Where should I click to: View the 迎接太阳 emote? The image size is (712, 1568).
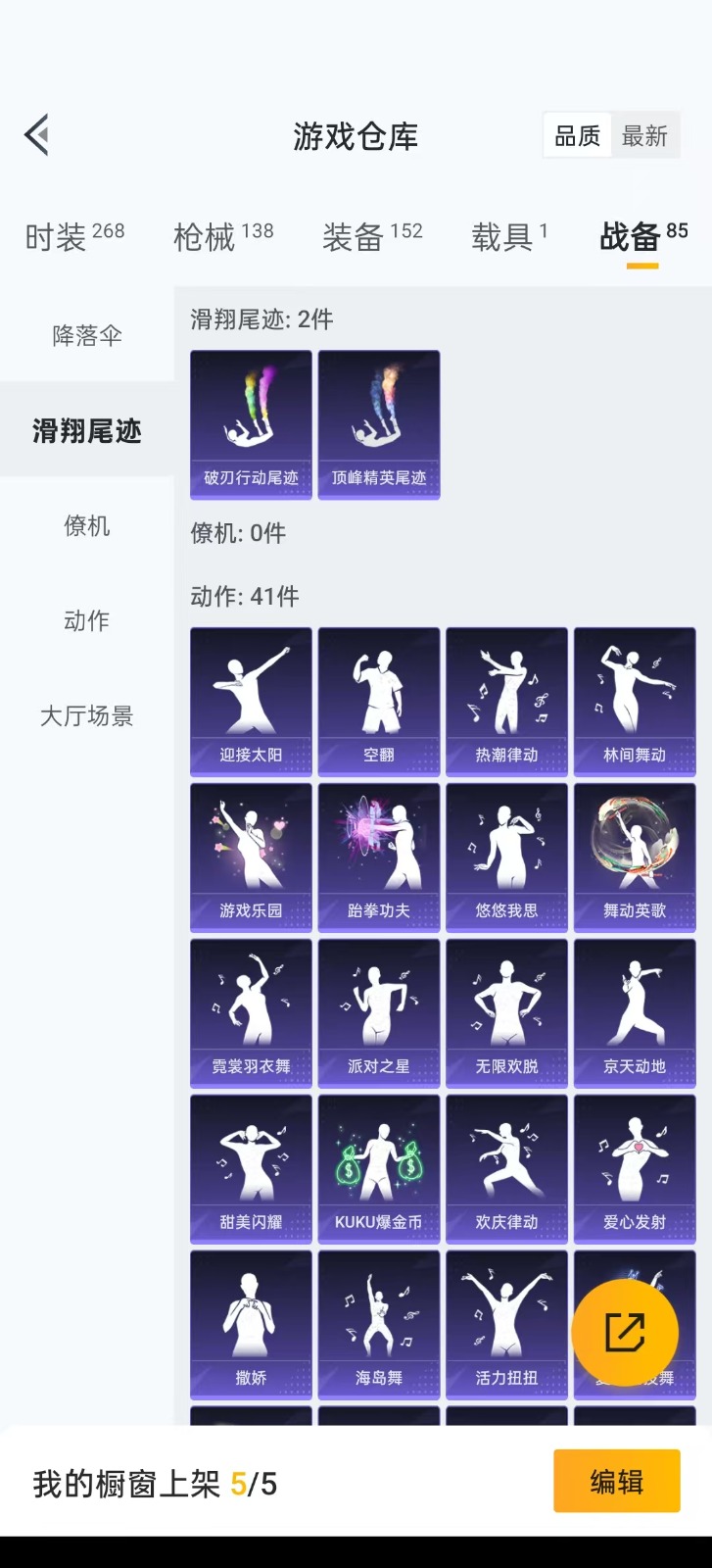(251, 701)
